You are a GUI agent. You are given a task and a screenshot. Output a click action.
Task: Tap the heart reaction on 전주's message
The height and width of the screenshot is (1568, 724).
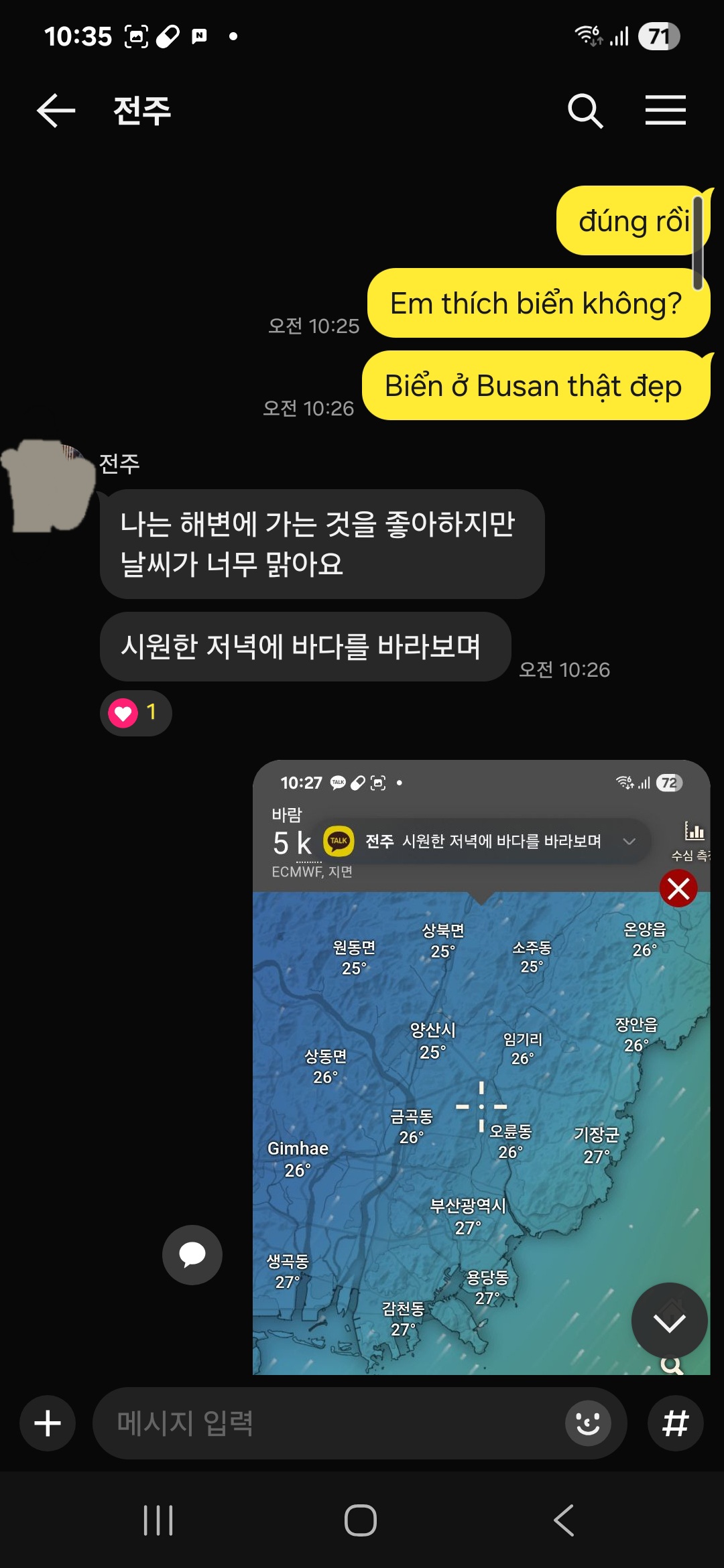click(x=136, y=713)
